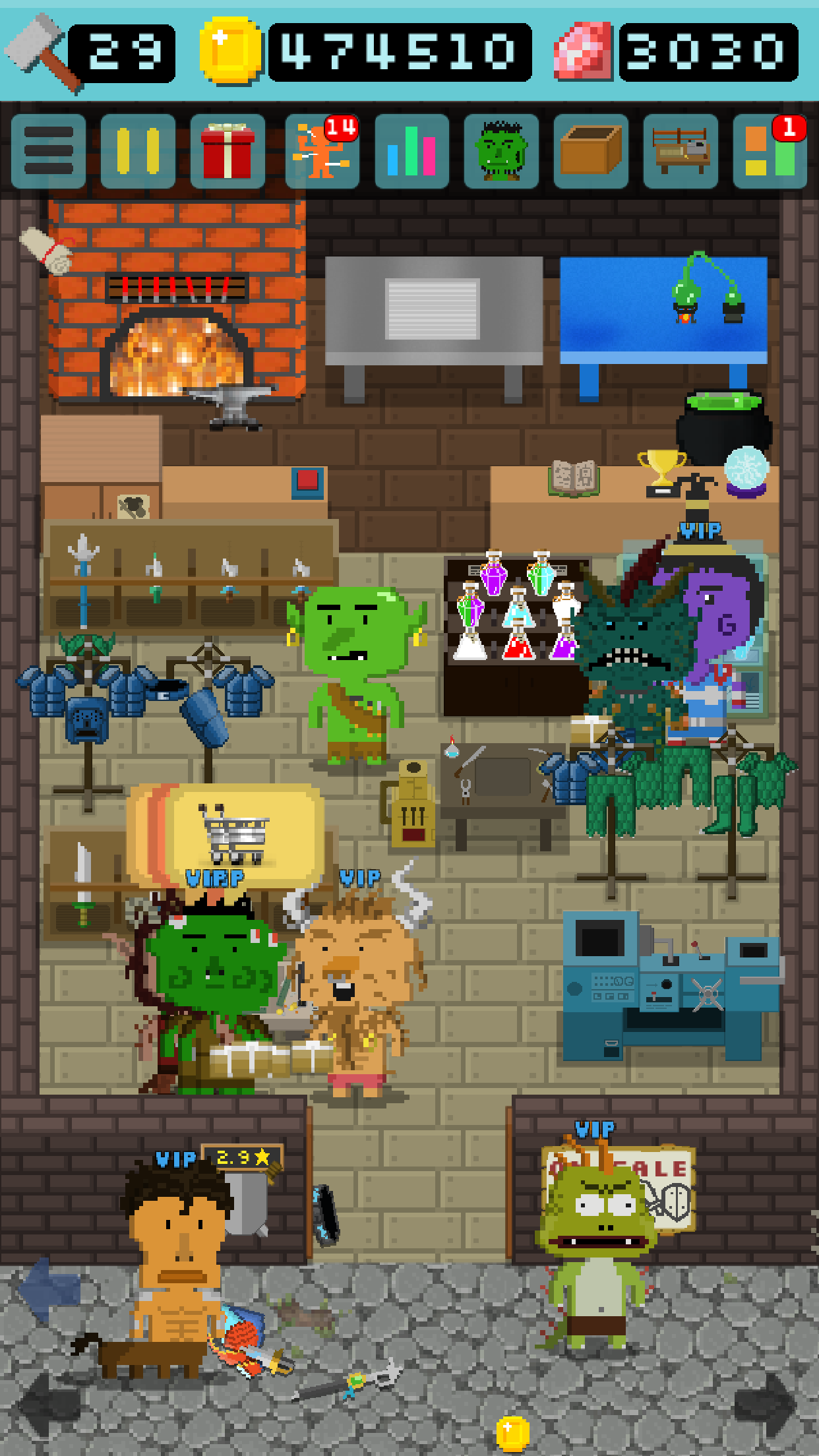
Task: Open the red gift box
Action: click(x=228, y=151)
